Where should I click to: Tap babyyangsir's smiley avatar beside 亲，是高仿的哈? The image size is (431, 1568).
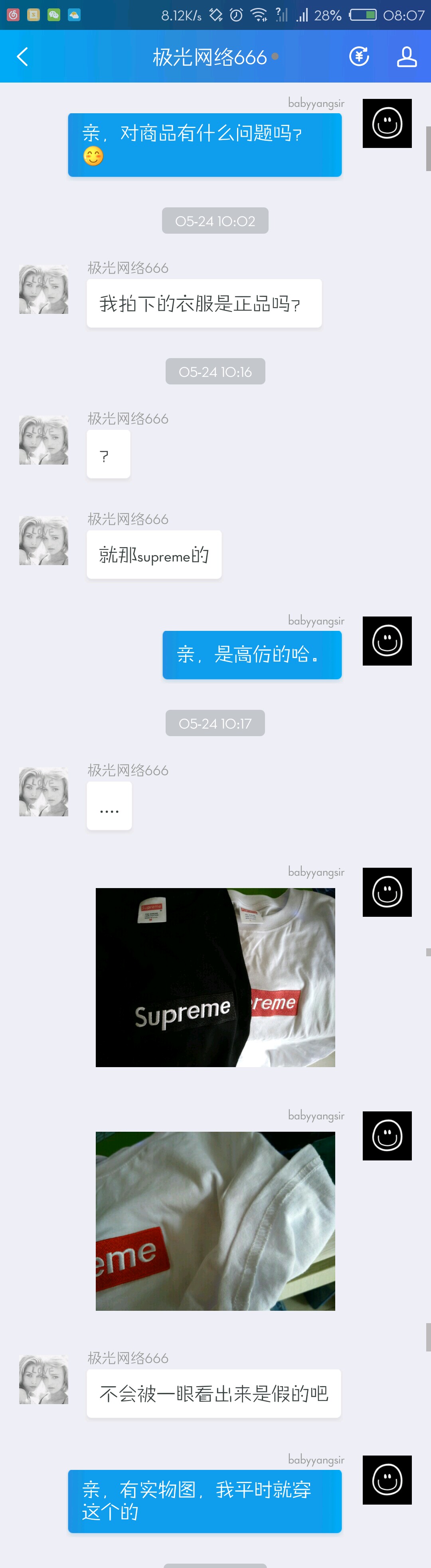387,641
